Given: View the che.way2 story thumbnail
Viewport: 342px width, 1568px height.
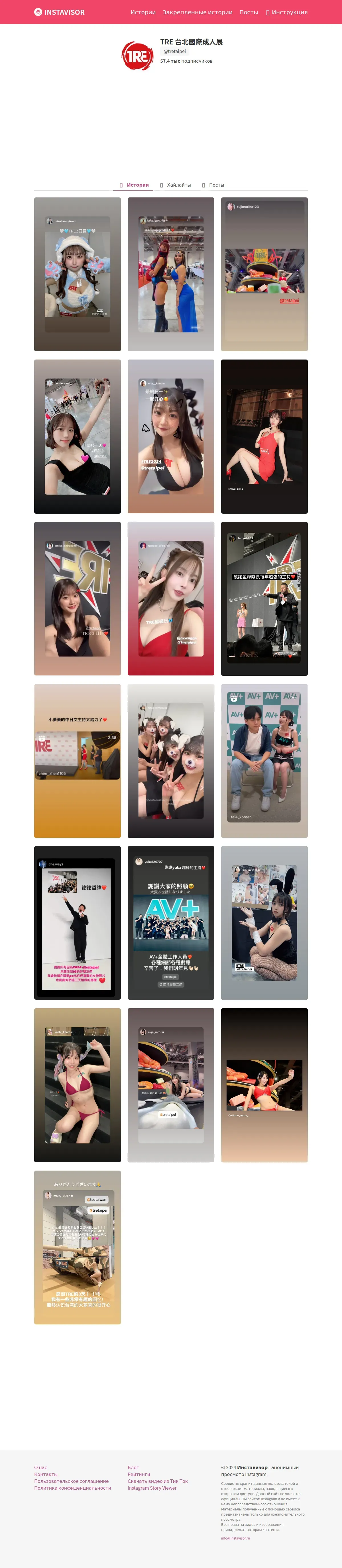Looking at the screenshot, I should (77, 922).
